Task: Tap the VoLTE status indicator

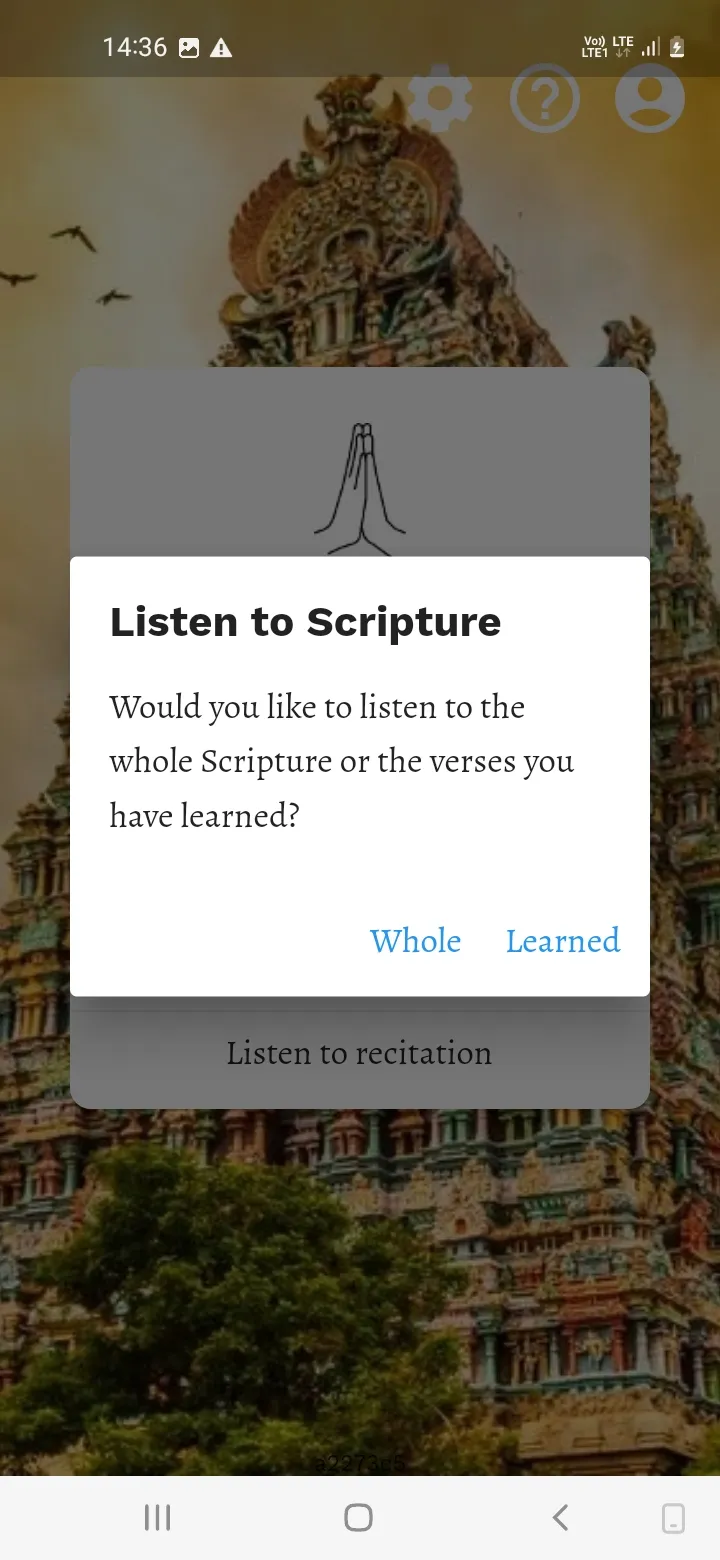Action: [x=592, y=46]
